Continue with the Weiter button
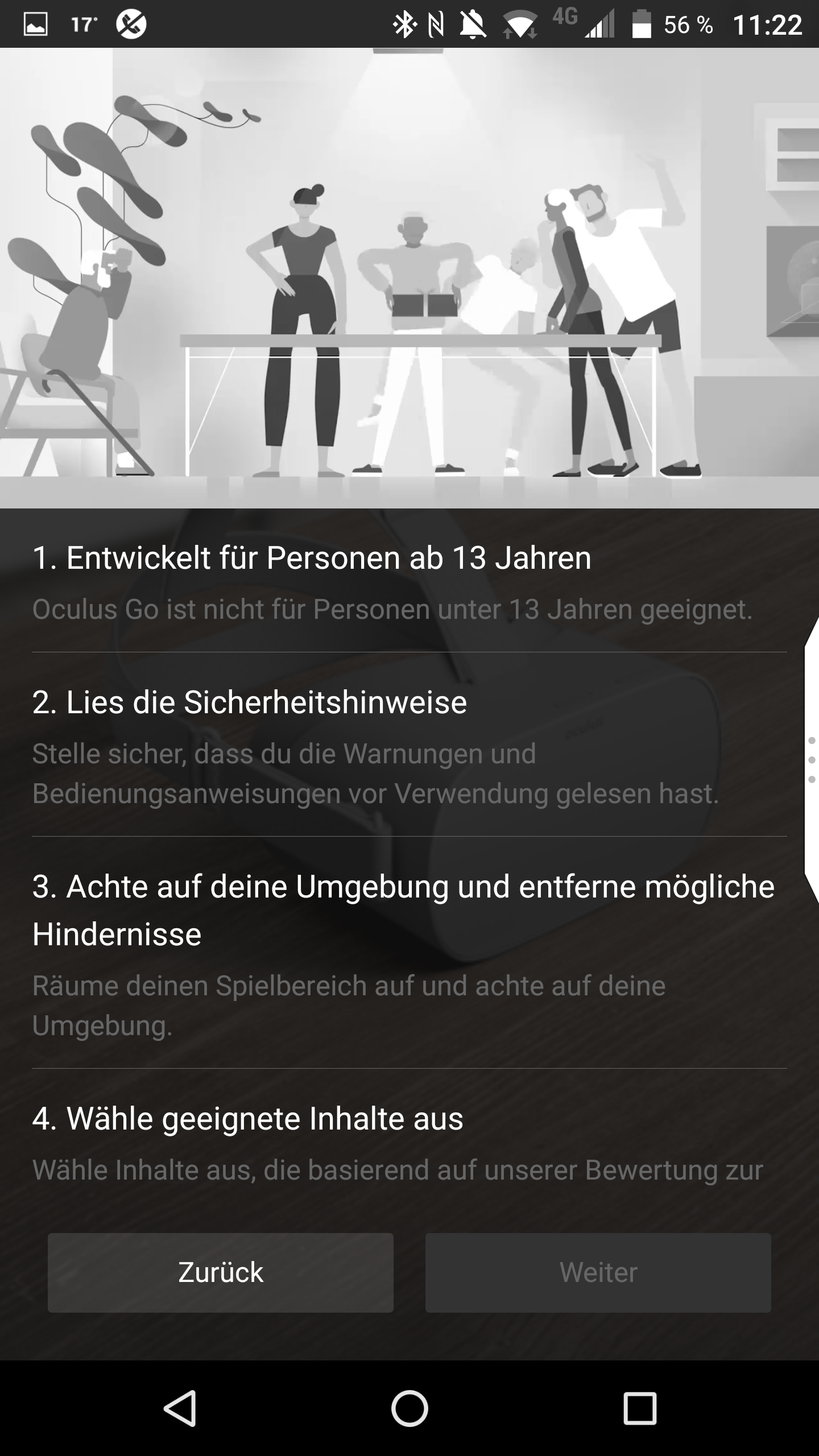This screenshot has width=819, height=1456. (598, 1273)
